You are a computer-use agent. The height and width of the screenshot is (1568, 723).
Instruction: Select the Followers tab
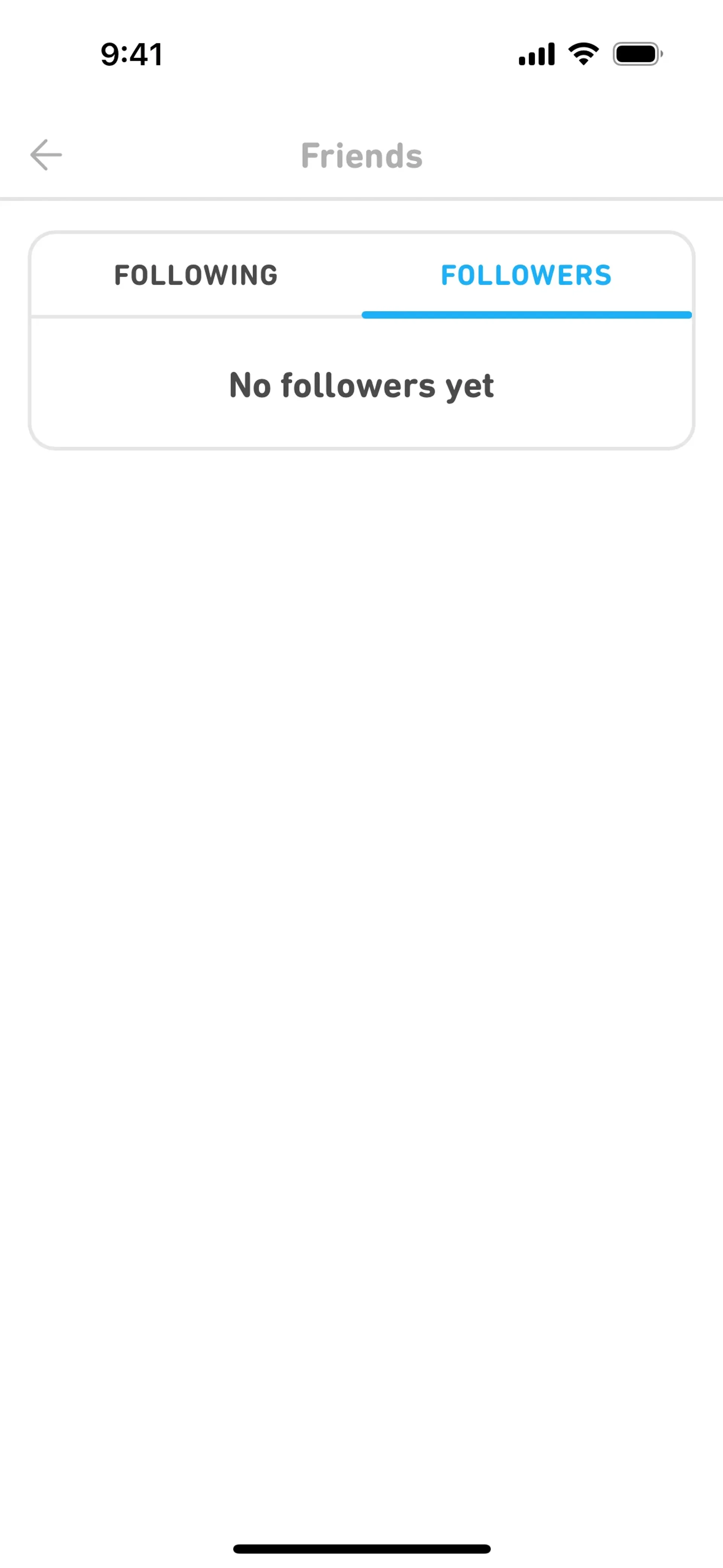(x=526, y=275)
